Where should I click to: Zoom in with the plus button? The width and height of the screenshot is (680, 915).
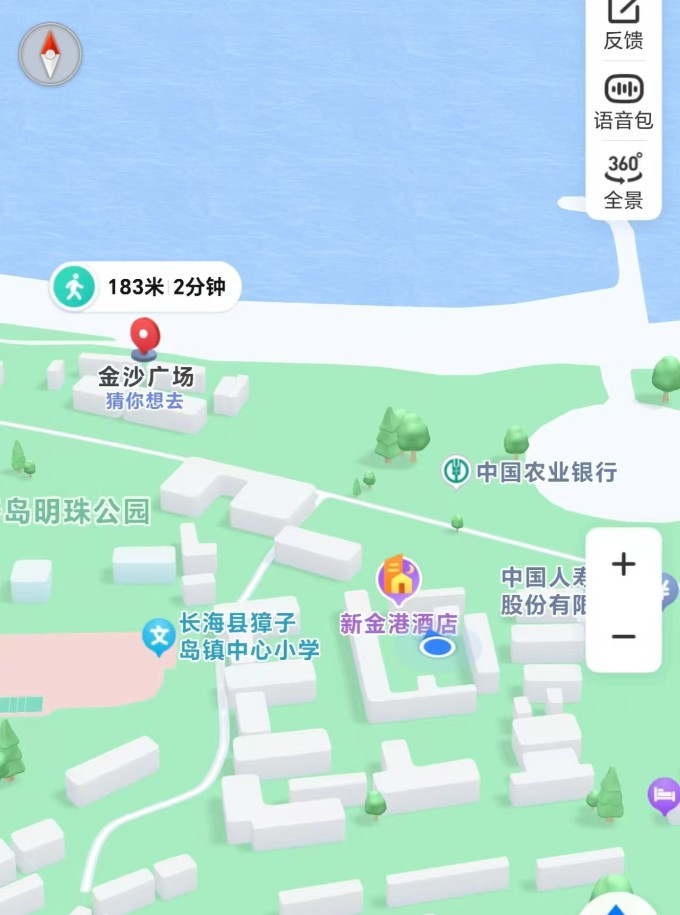coord(623,565)
